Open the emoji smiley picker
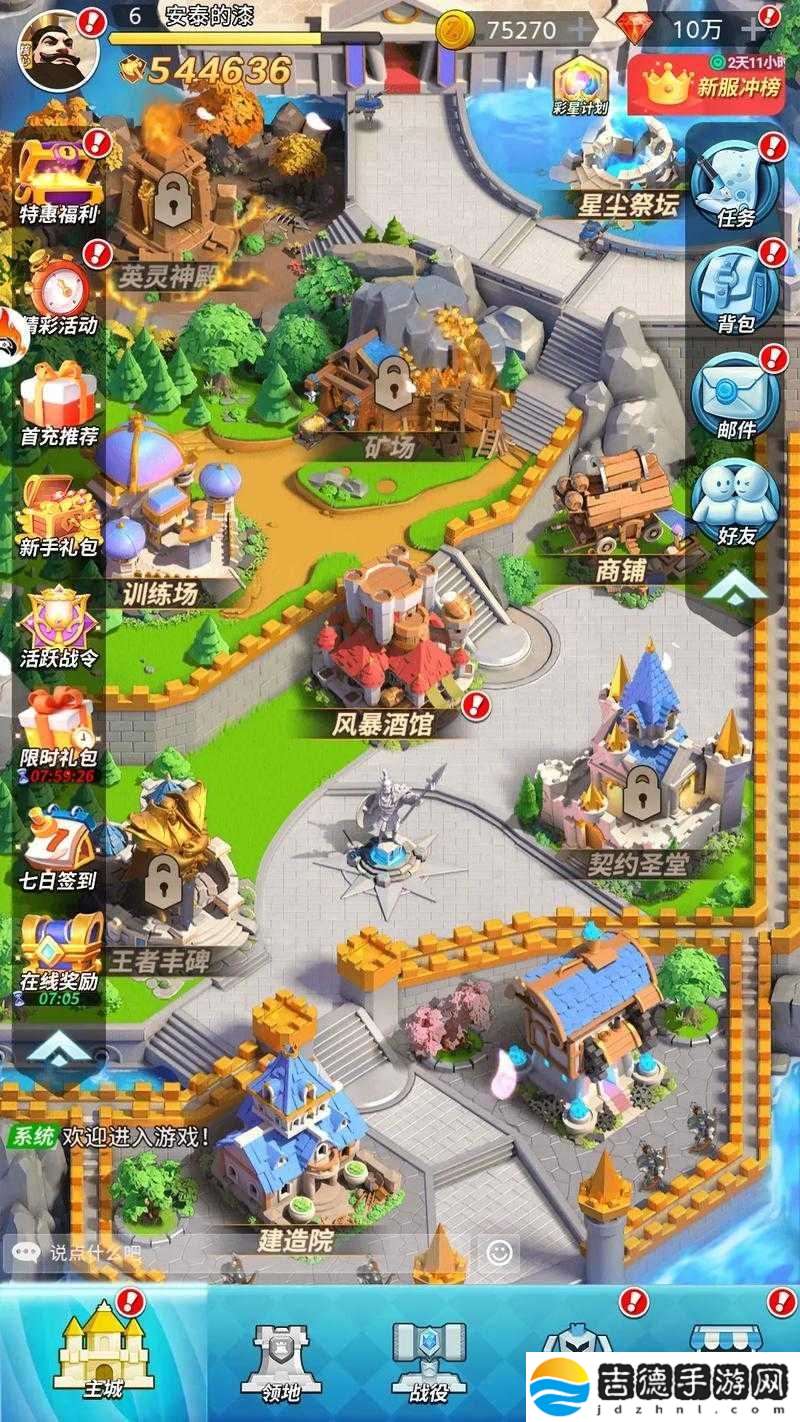The image size is (800, 1422). pyautogui.click(x=499, y=1251)
